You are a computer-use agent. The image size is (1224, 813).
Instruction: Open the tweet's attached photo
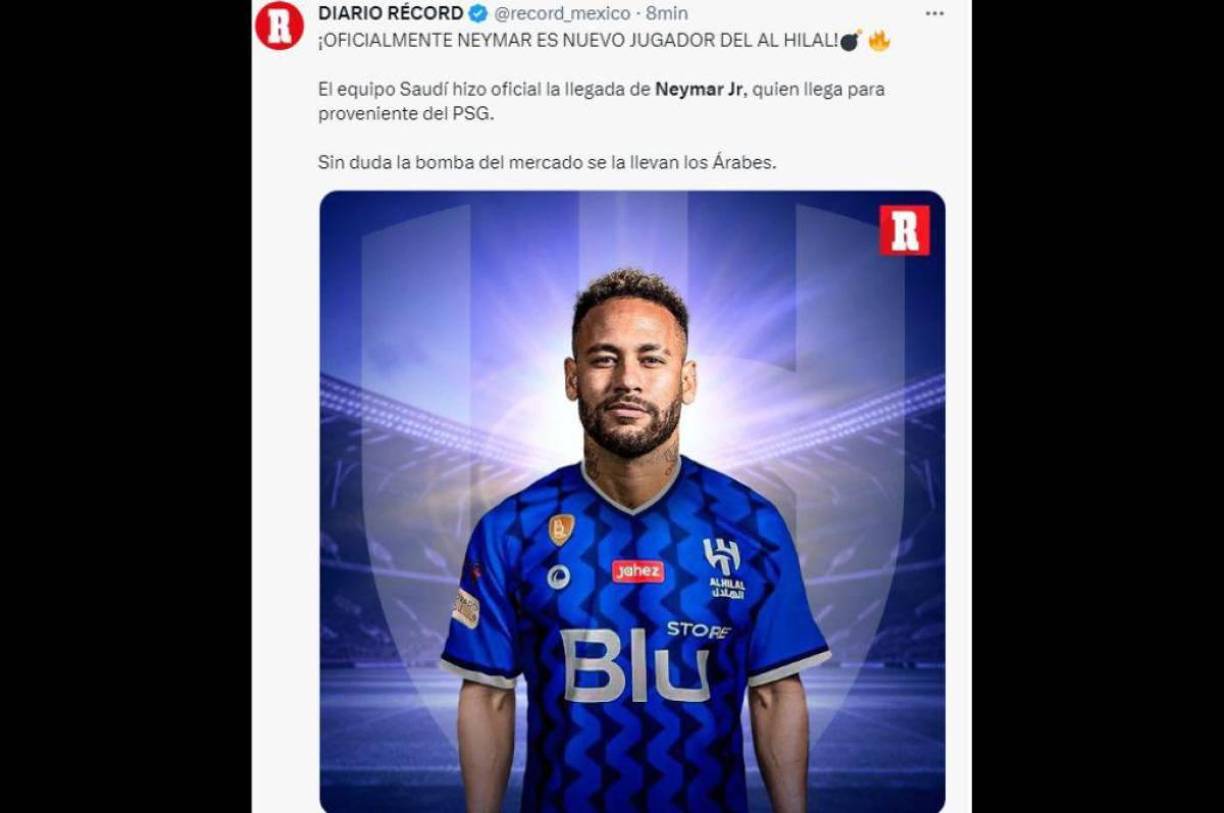(632, 500)
